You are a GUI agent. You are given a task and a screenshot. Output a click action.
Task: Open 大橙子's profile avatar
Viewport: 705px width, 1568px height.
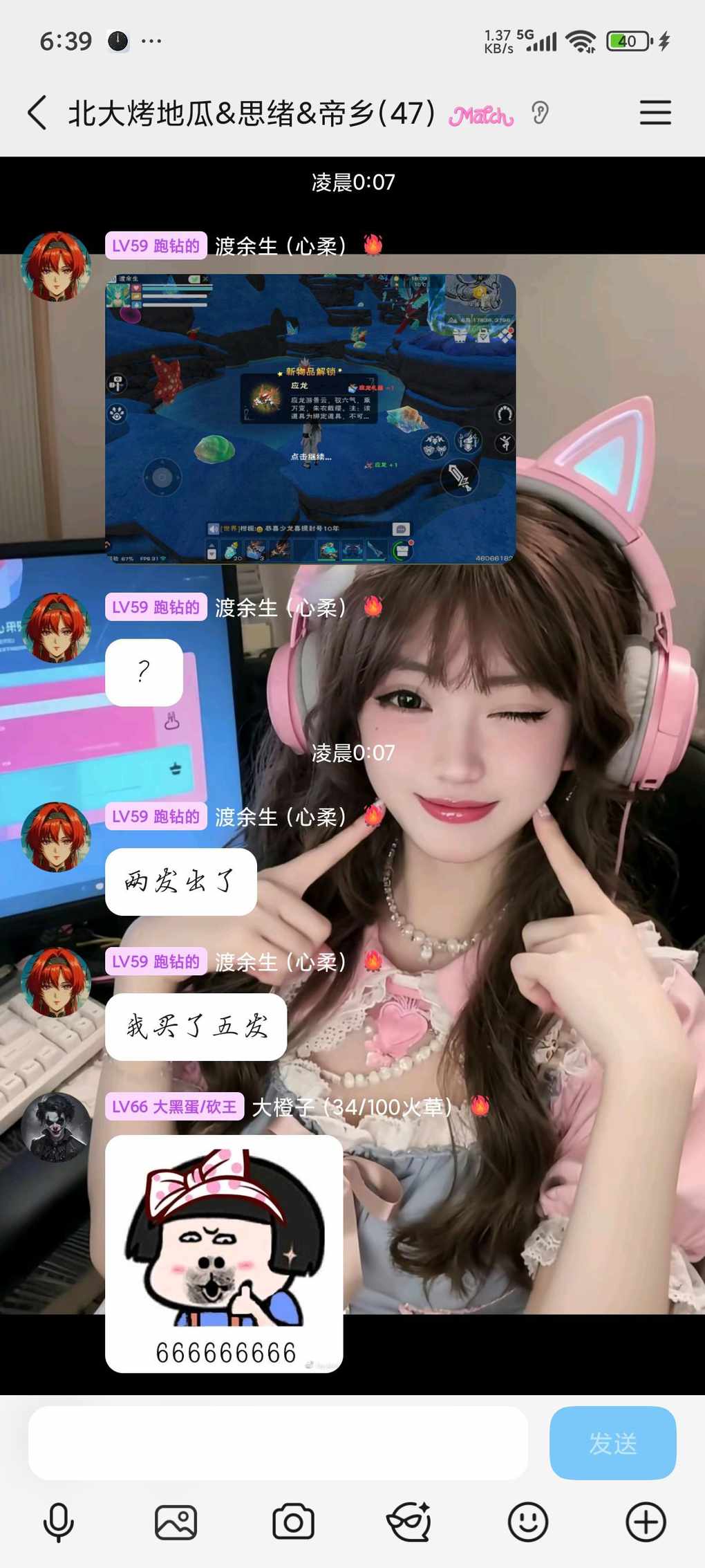click(x=56, y=1127)
